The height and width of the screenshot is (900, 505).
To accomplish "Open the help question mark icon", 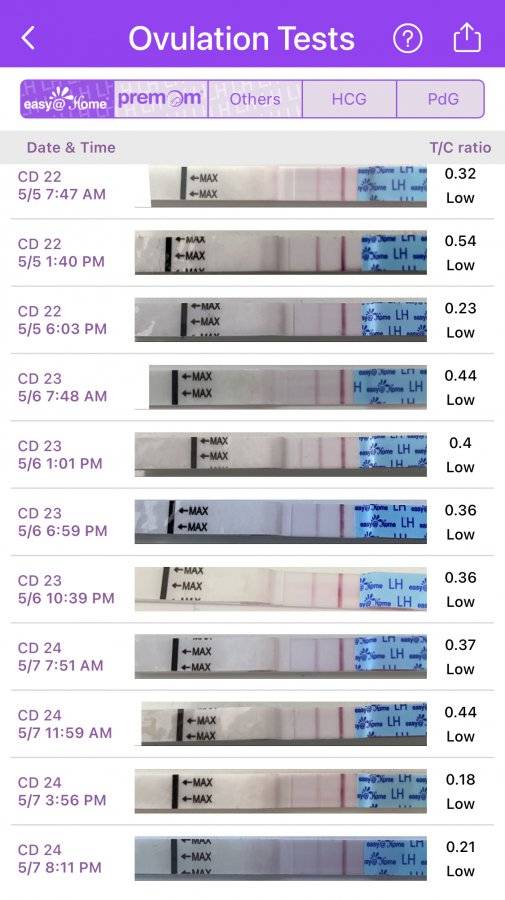I will pyautogui.click(x=407, y=38).
